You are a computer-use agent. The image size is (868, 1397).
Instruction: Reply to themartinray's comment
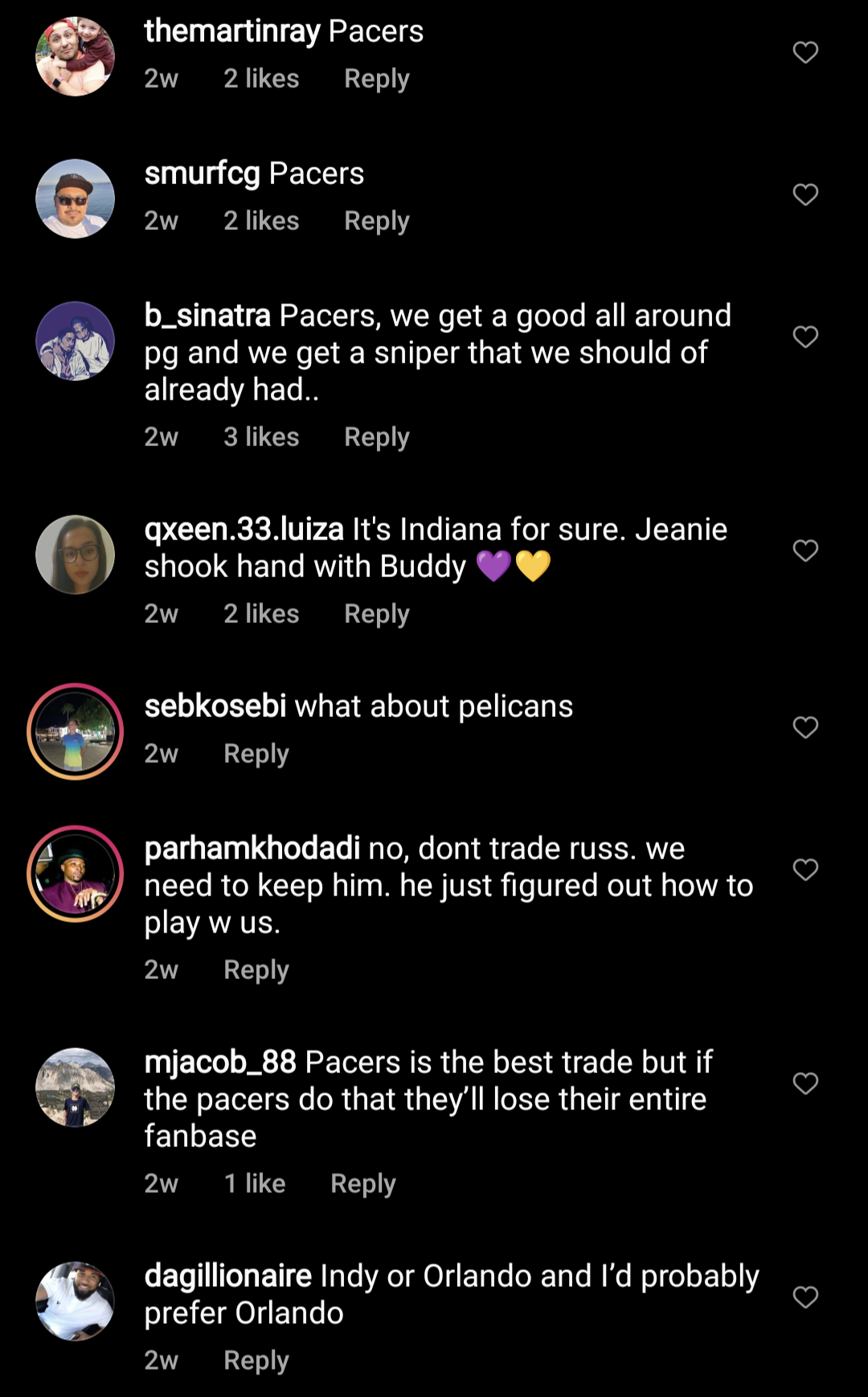[x=376, y=79]
